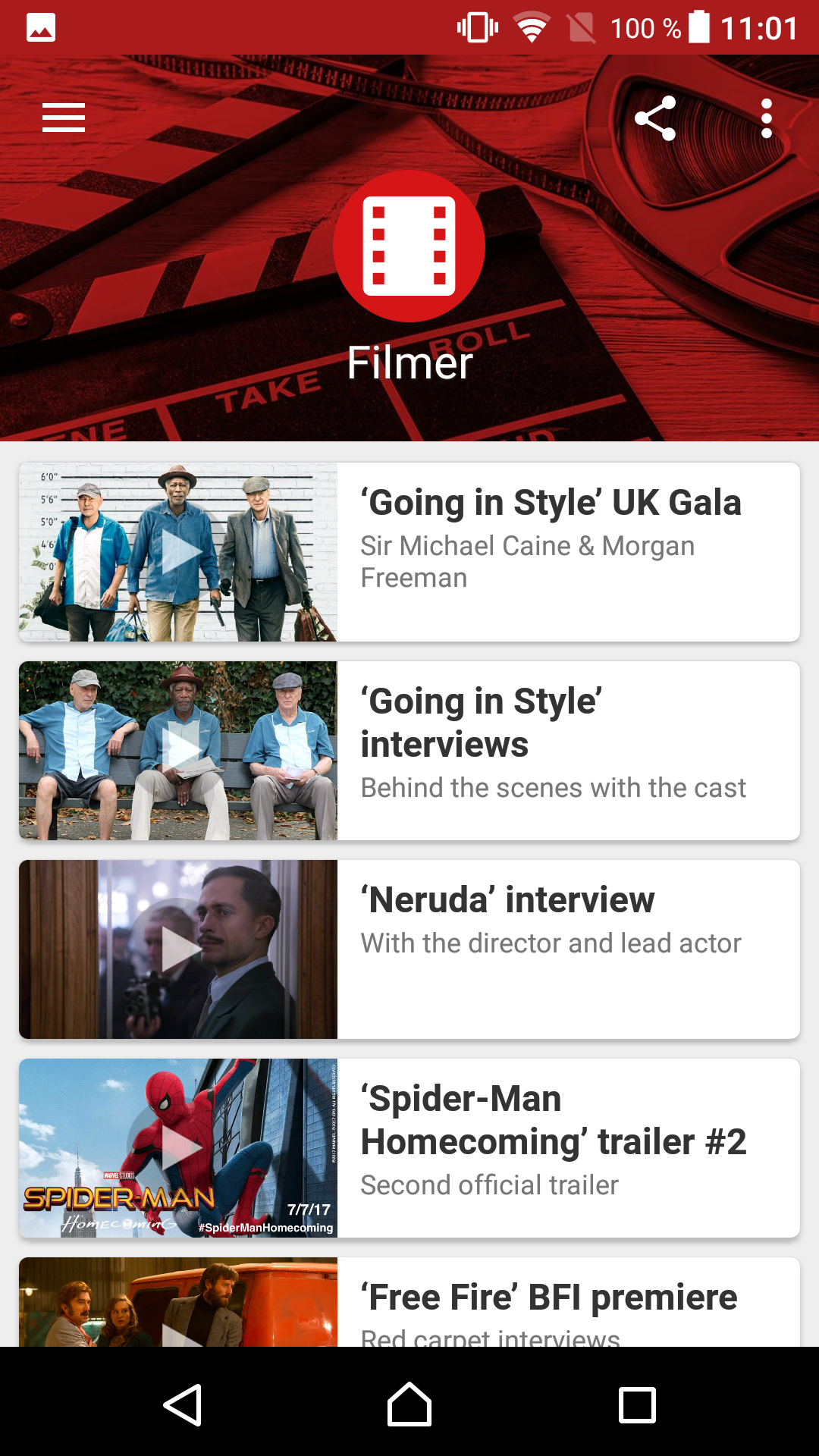Open the three-dot overflow menu
Image resolution: width=819 pixels, height=1456 pixels.
[767, 118]
